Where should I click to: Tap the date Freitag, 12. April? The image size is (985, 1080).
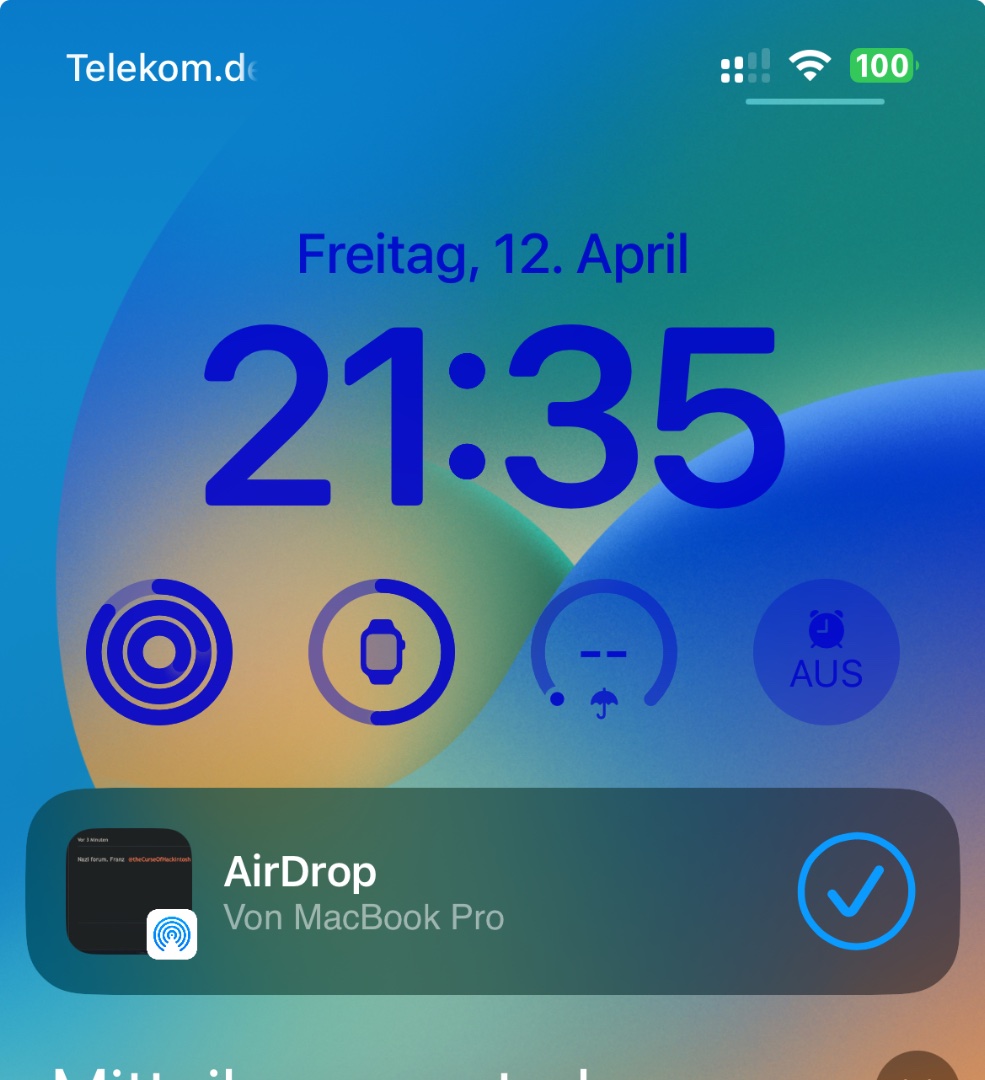[x=493, y=255]
